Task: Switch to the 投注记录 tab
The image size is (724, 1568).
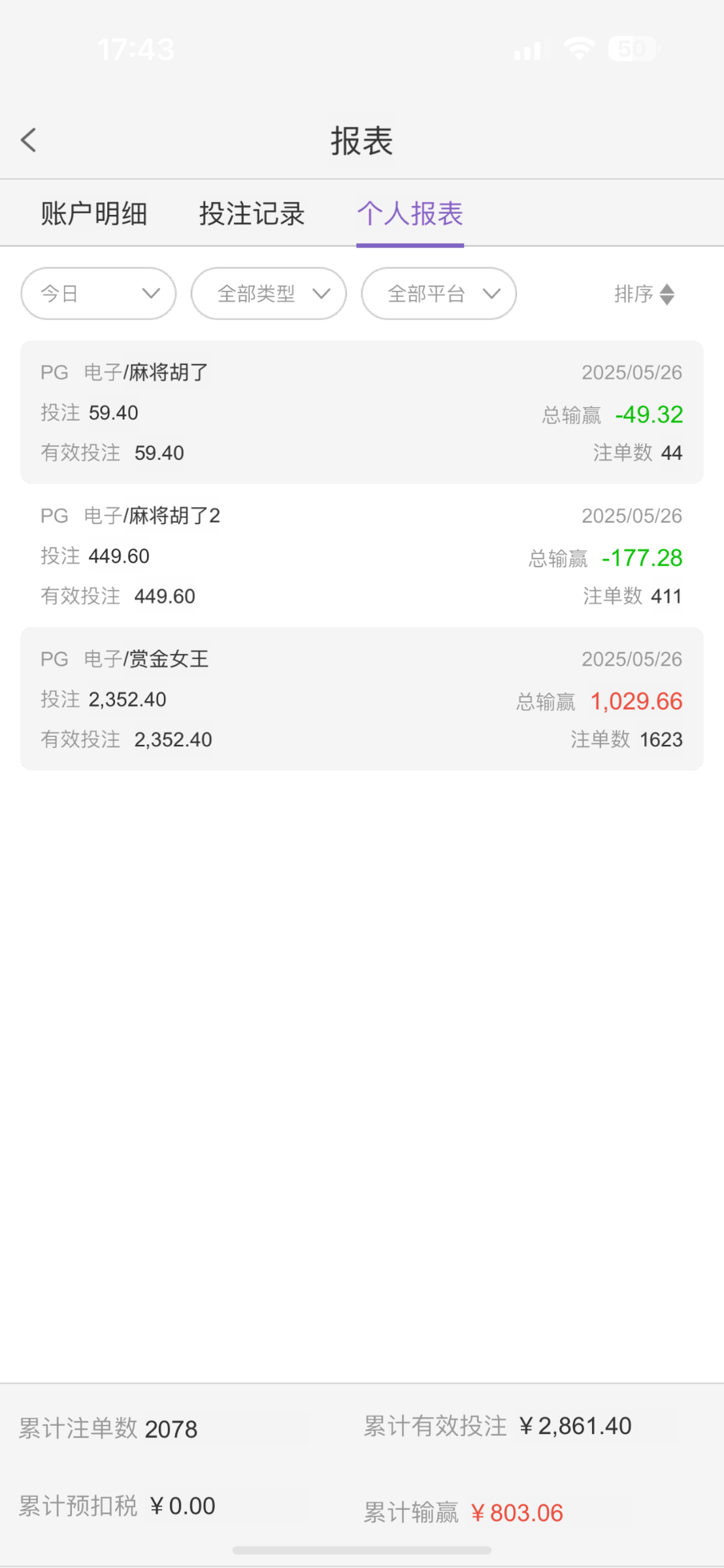Action: click(252, 214)
